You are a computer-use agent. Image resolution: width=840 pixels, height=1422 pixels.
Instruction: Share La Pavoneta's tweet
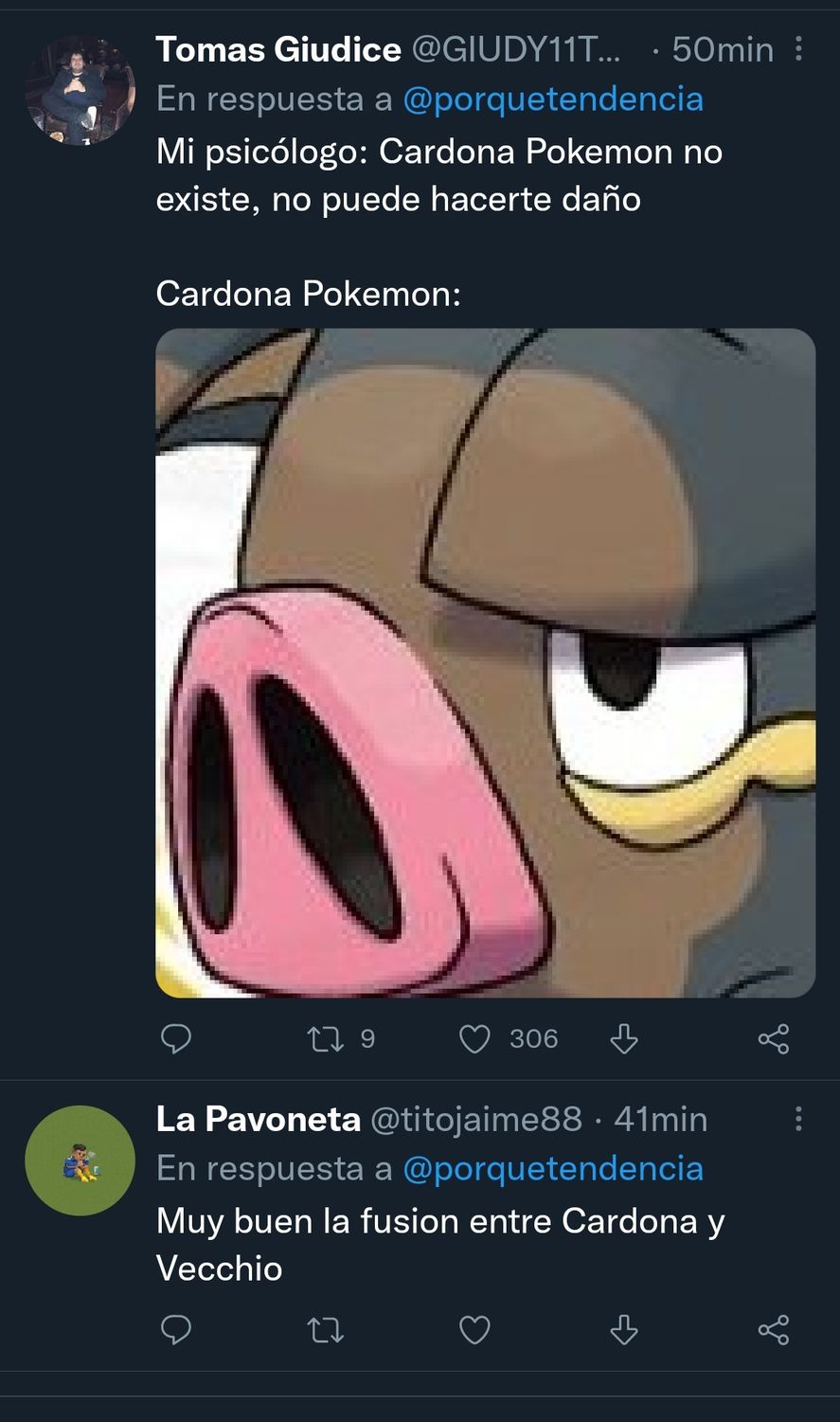point(773,1330)
